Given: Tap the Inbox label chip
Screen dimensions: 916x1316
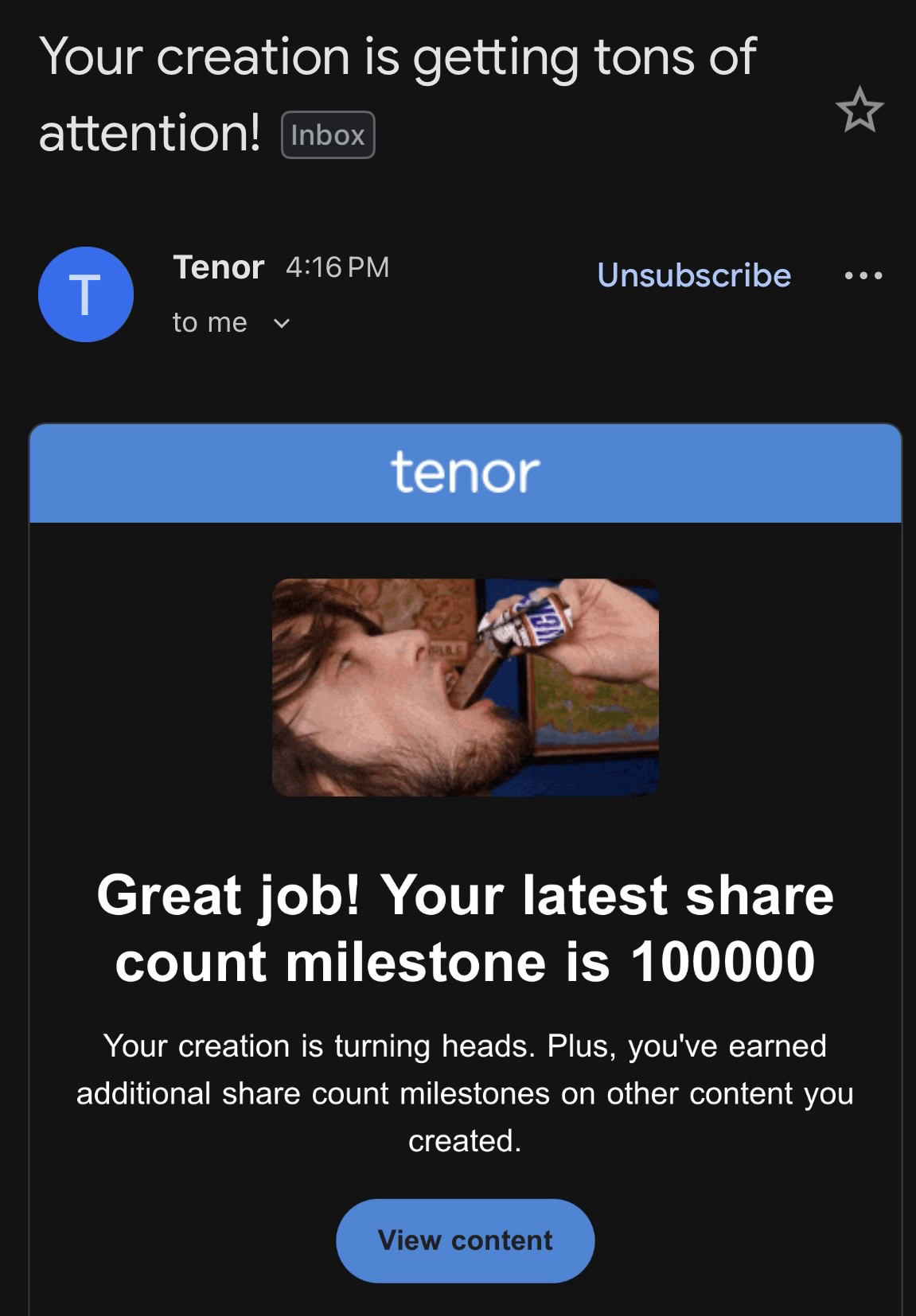Looking at the screenshot, I should click(328, 135).
